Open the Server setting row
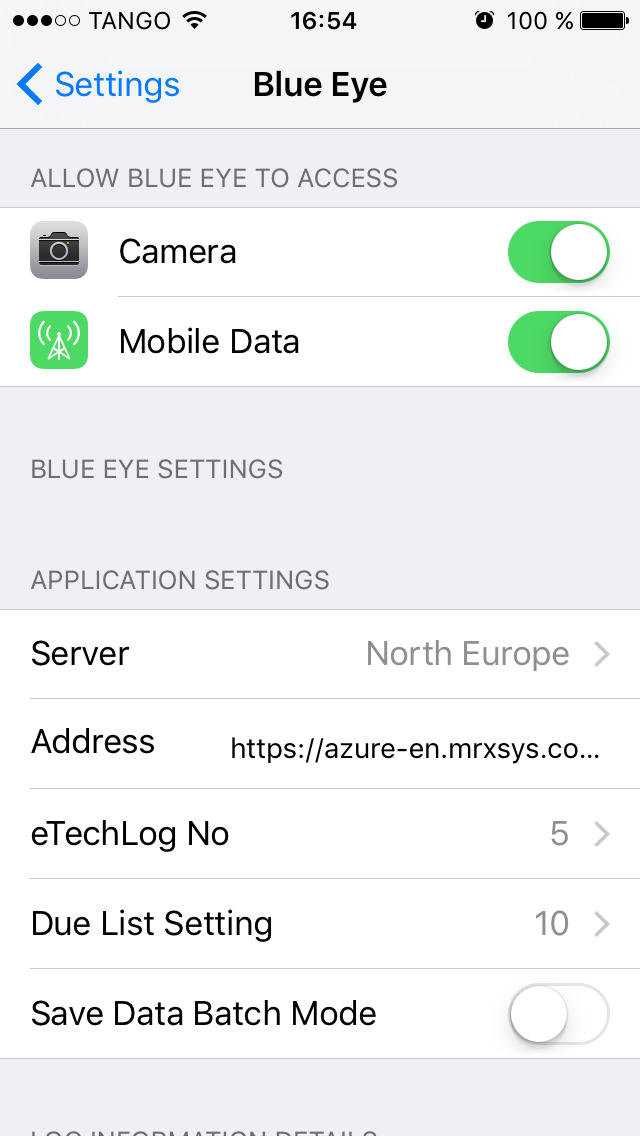This screenshot has width=640, height=1136. (x=320, y=654)
